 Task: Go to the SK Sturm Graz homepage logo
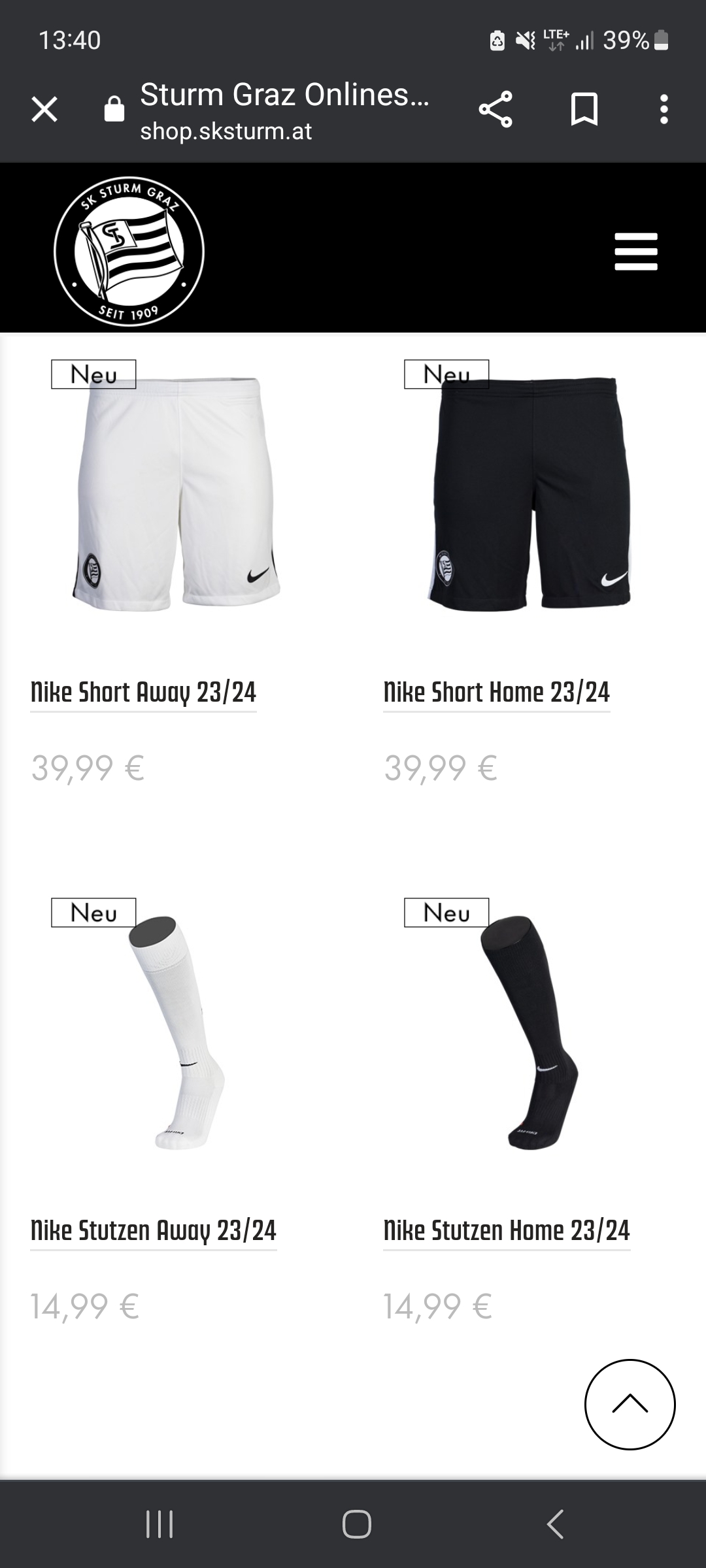pos(129,252)
